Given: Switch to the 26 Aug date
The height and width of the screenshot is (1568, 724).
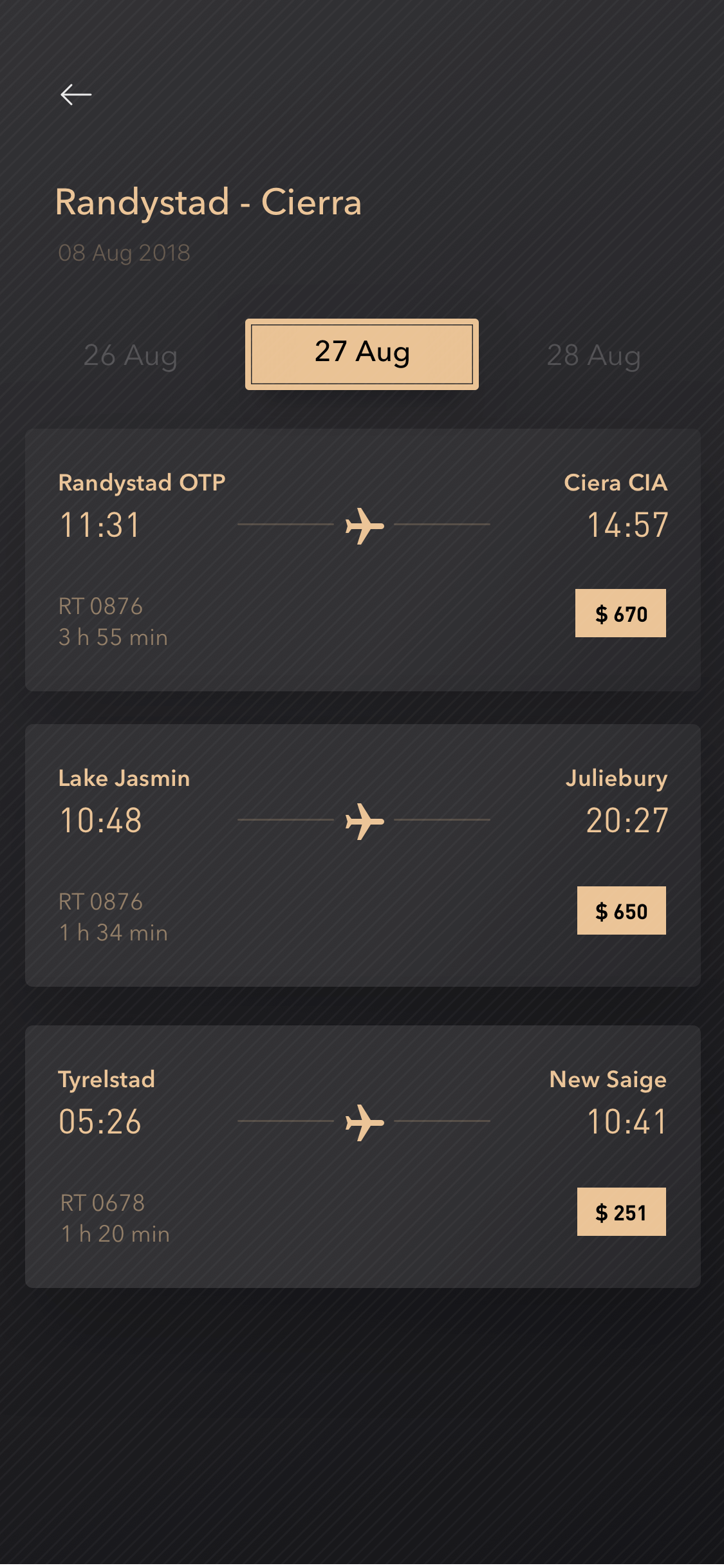Looking at the screenshot, I should tap(131, 355).
